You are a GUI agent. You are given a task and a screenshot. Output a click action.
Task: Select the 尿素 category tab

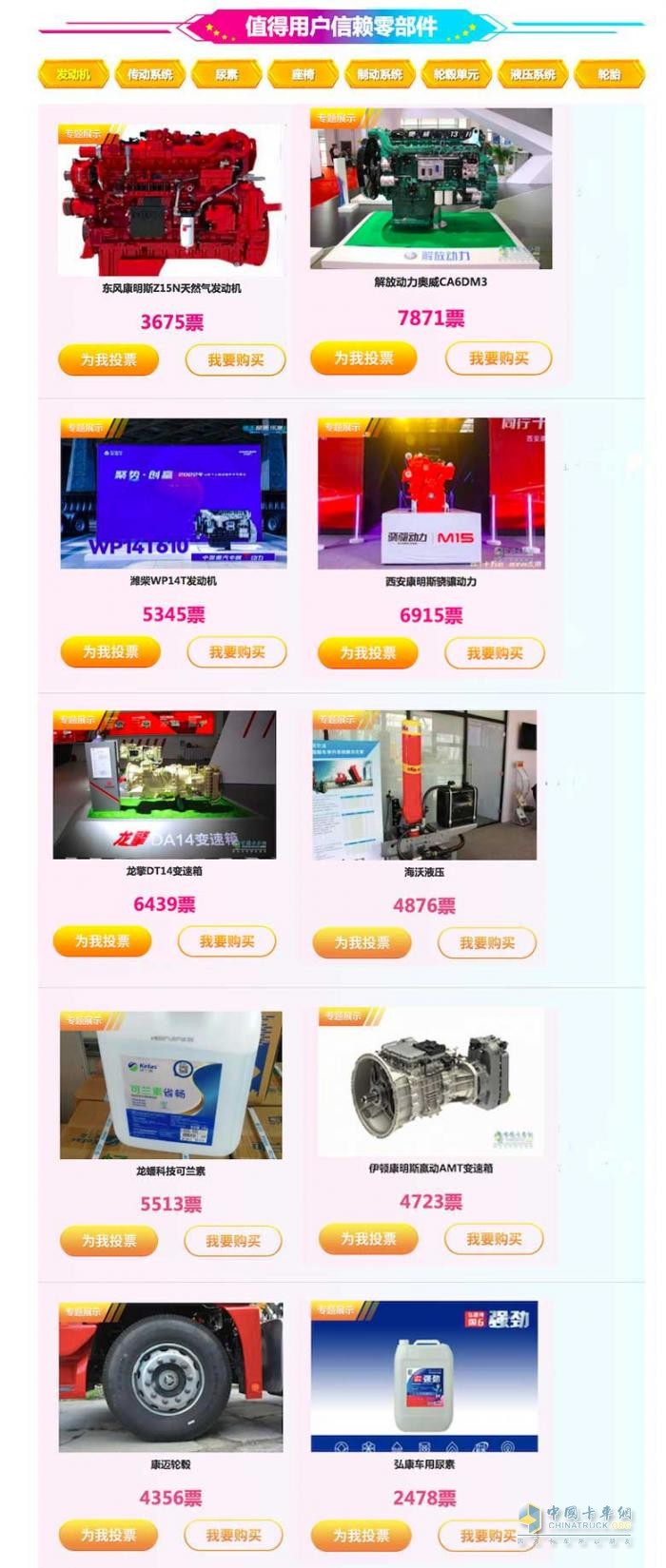[226, 74]
